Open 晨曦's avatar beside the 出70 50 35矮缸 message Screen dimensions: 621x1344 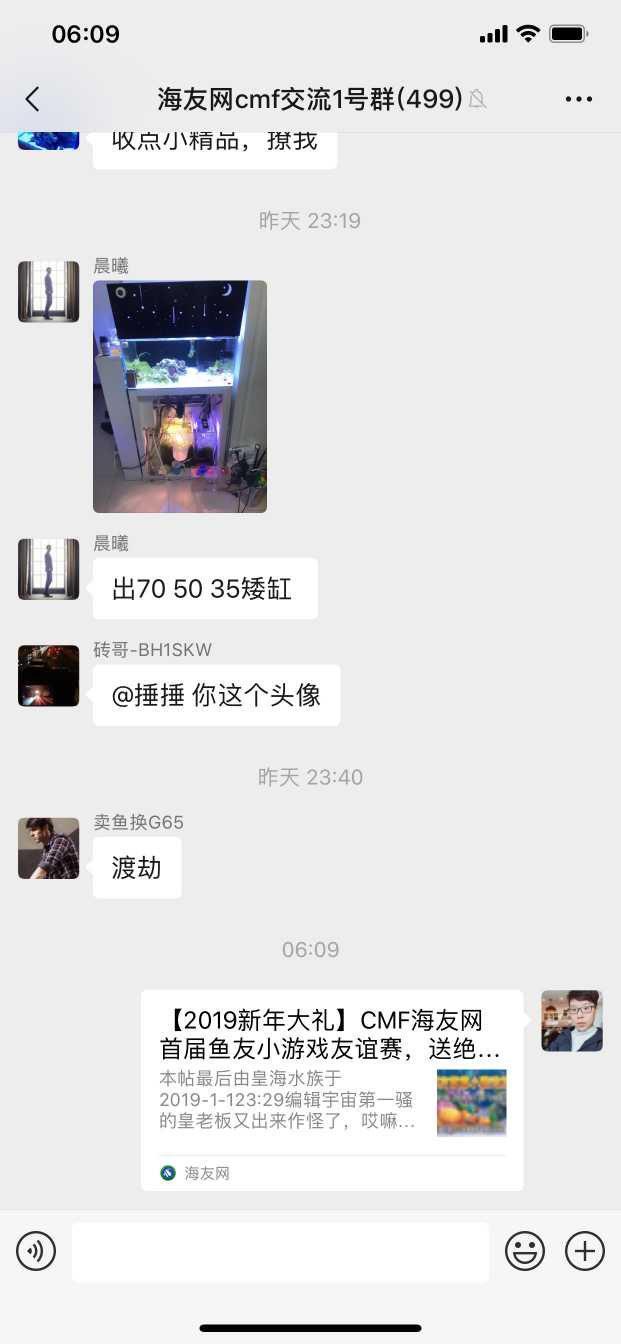click(48, 569)
